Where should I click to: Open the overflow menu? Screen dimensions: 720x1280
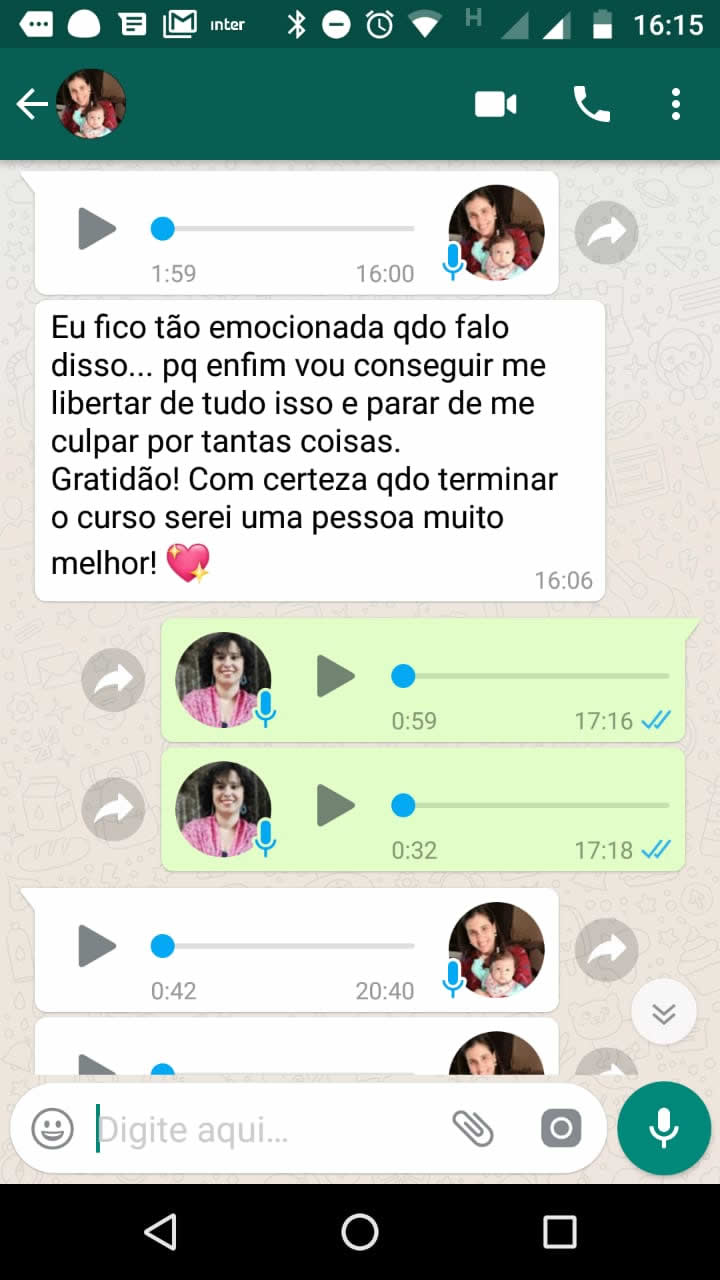pos(676,104)
